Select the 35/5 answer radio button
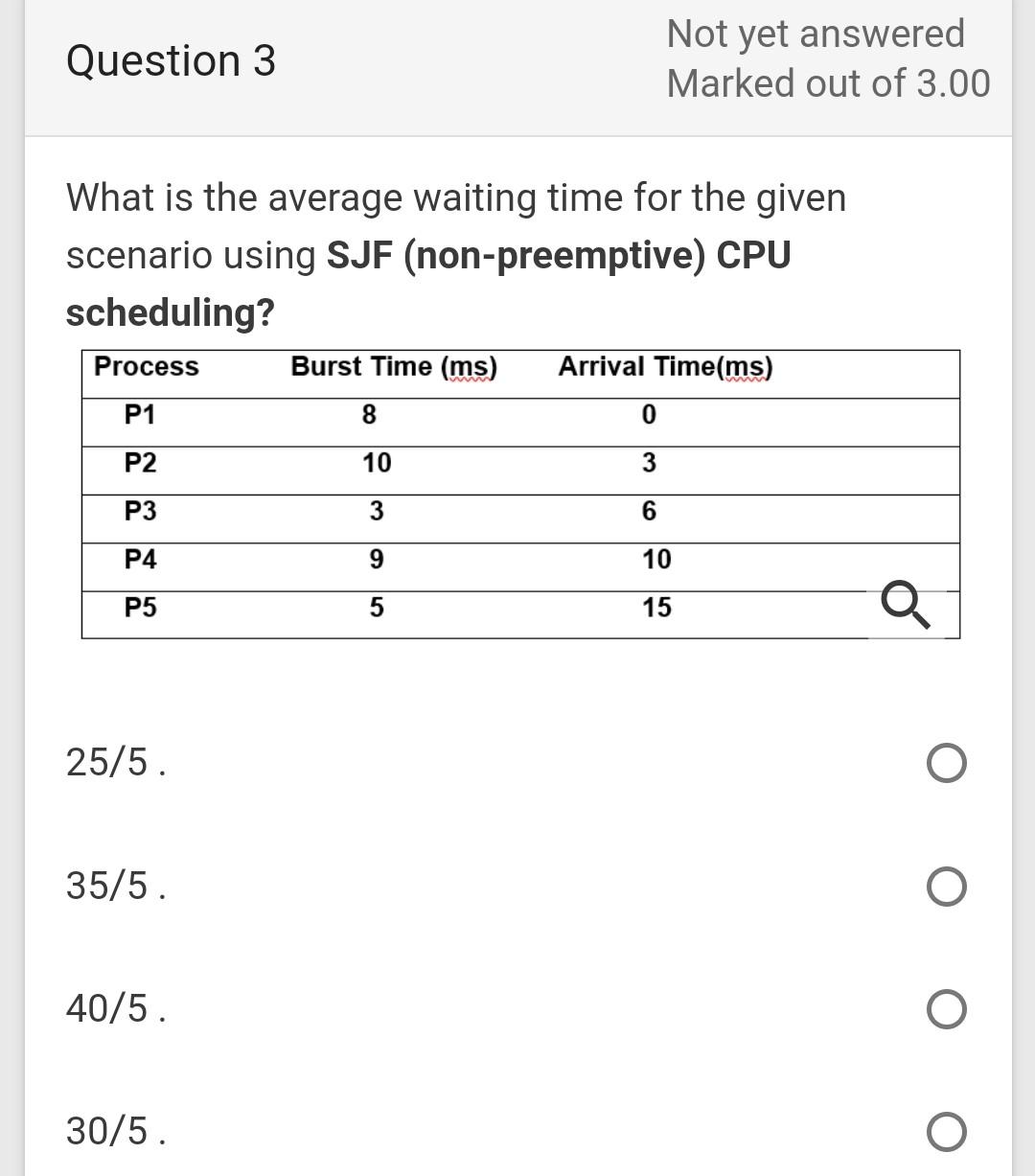 (x=946, y=886)
